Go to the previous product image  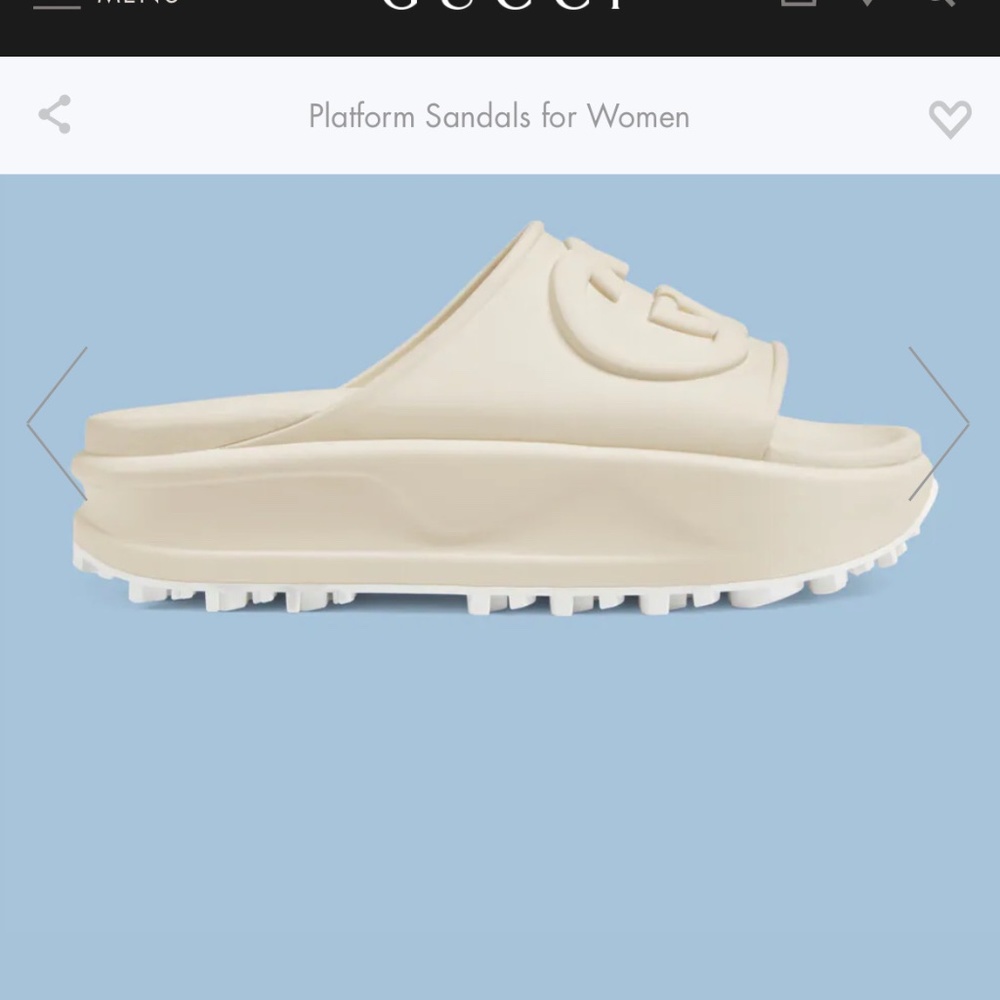[x=58, y=424]
